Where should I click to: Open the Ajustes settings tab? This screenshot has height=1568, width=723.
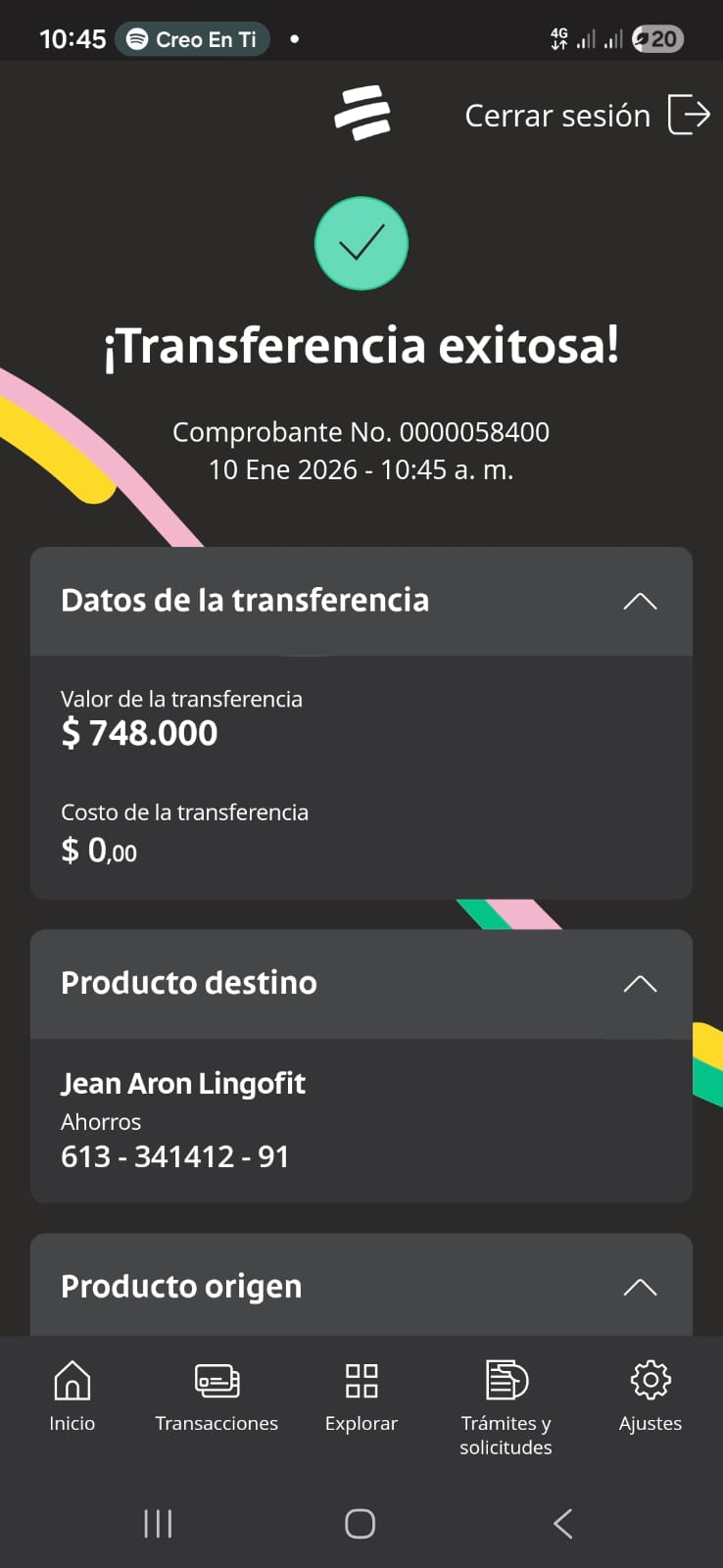[x=651, y=1396]
